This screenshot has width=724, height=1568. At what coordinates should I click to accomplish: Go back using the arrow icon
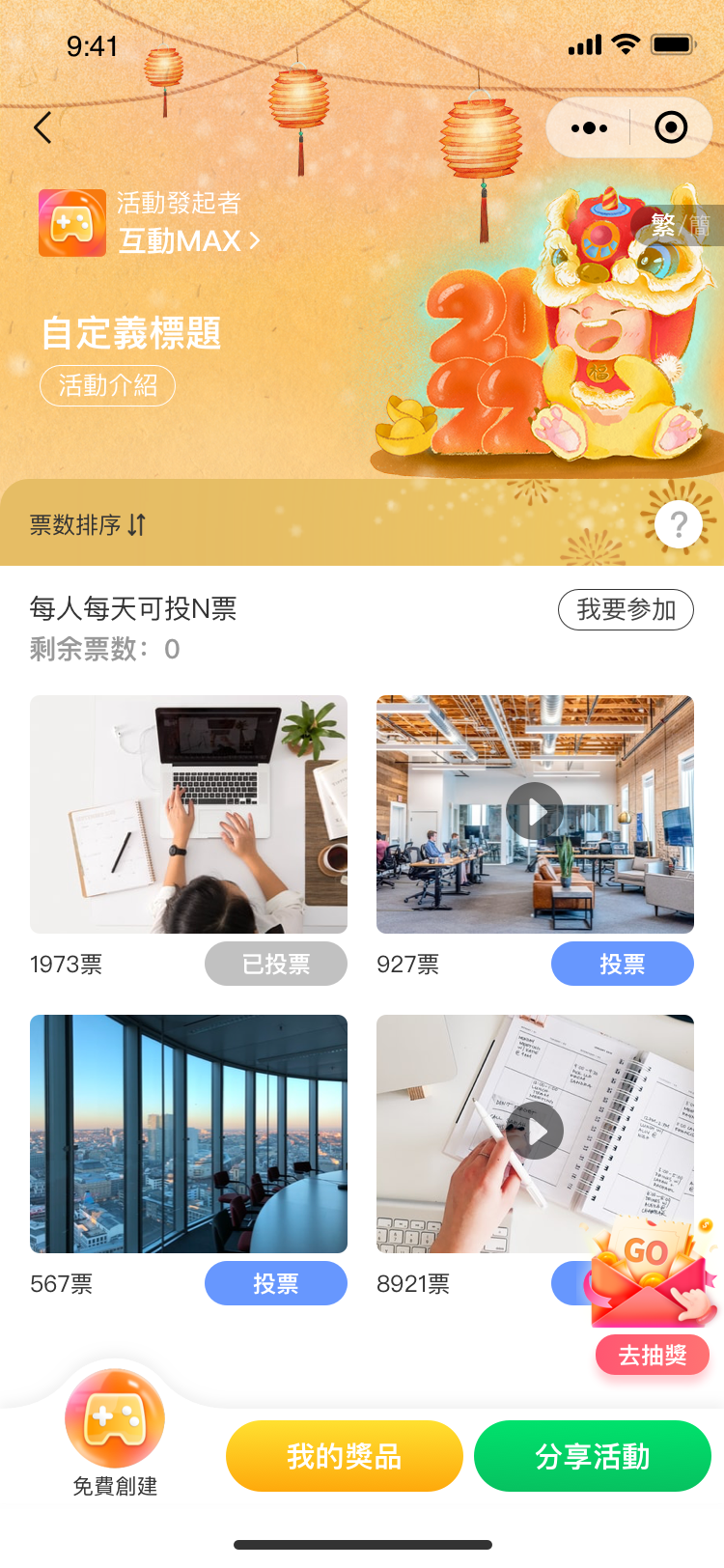click(x=42, y=127)
